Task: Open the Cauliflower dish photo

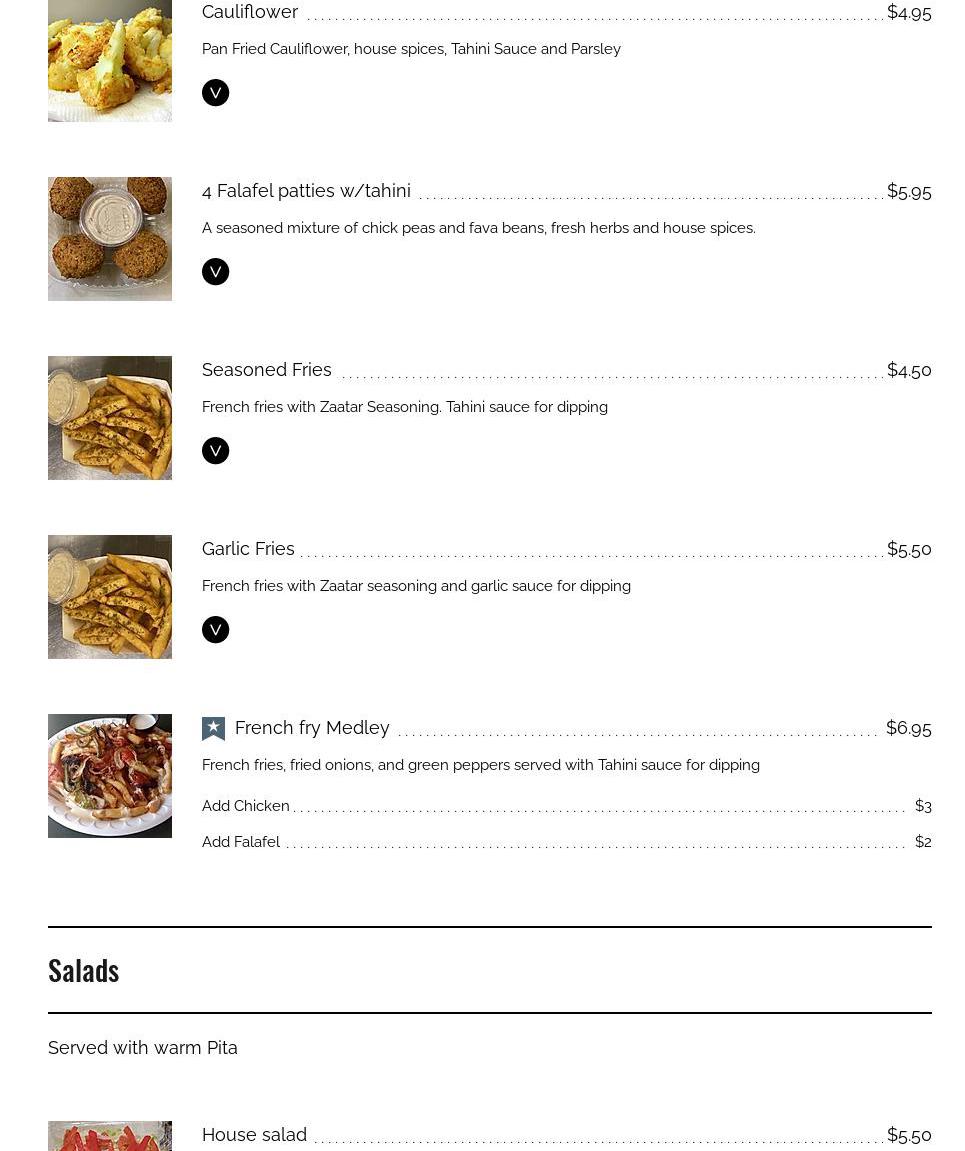Action: (x=110, y=61)
